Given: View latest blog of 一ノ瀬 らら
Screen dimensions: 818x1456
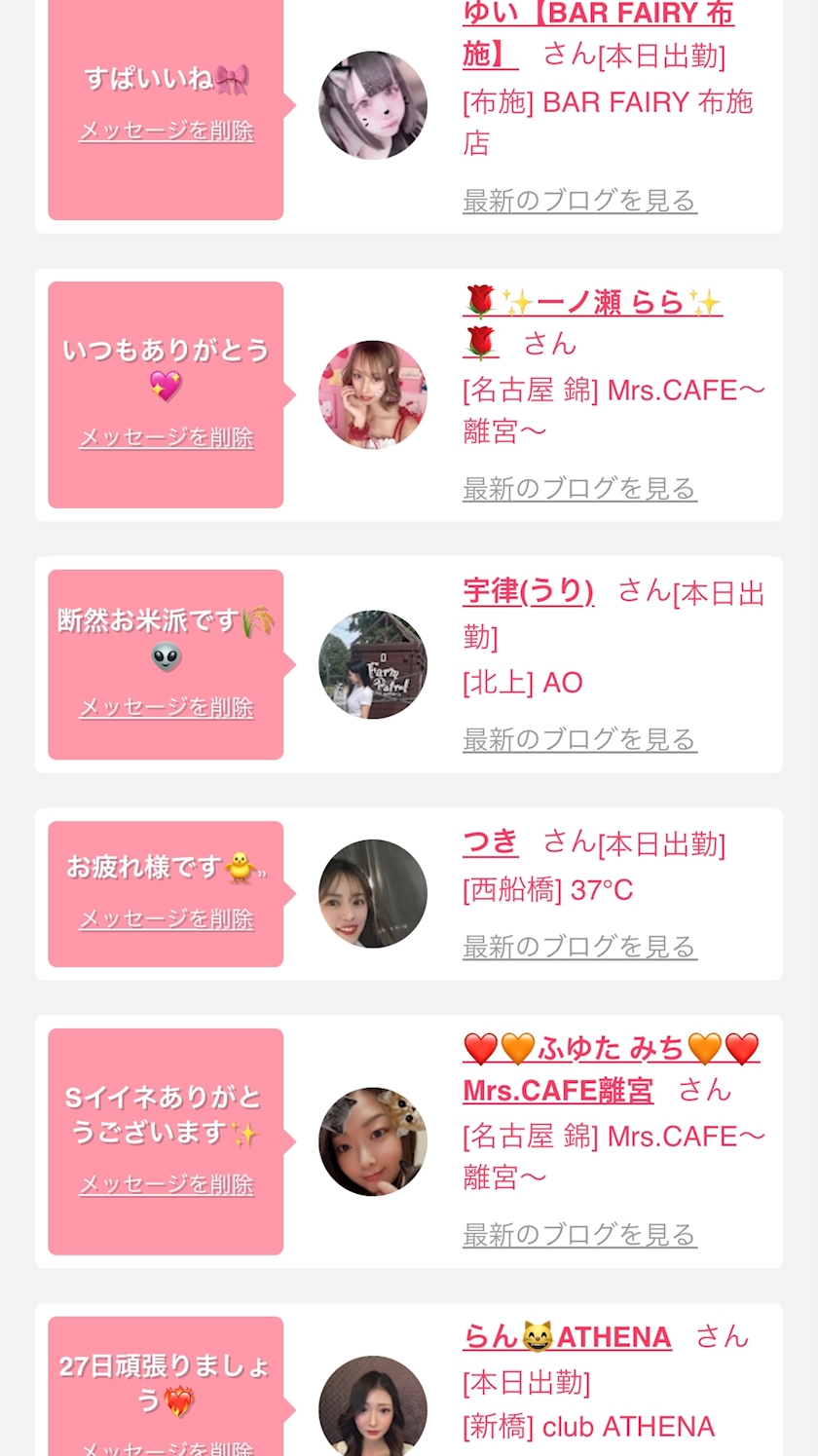Looking at the screenshot, I should (x=579, y=488).
